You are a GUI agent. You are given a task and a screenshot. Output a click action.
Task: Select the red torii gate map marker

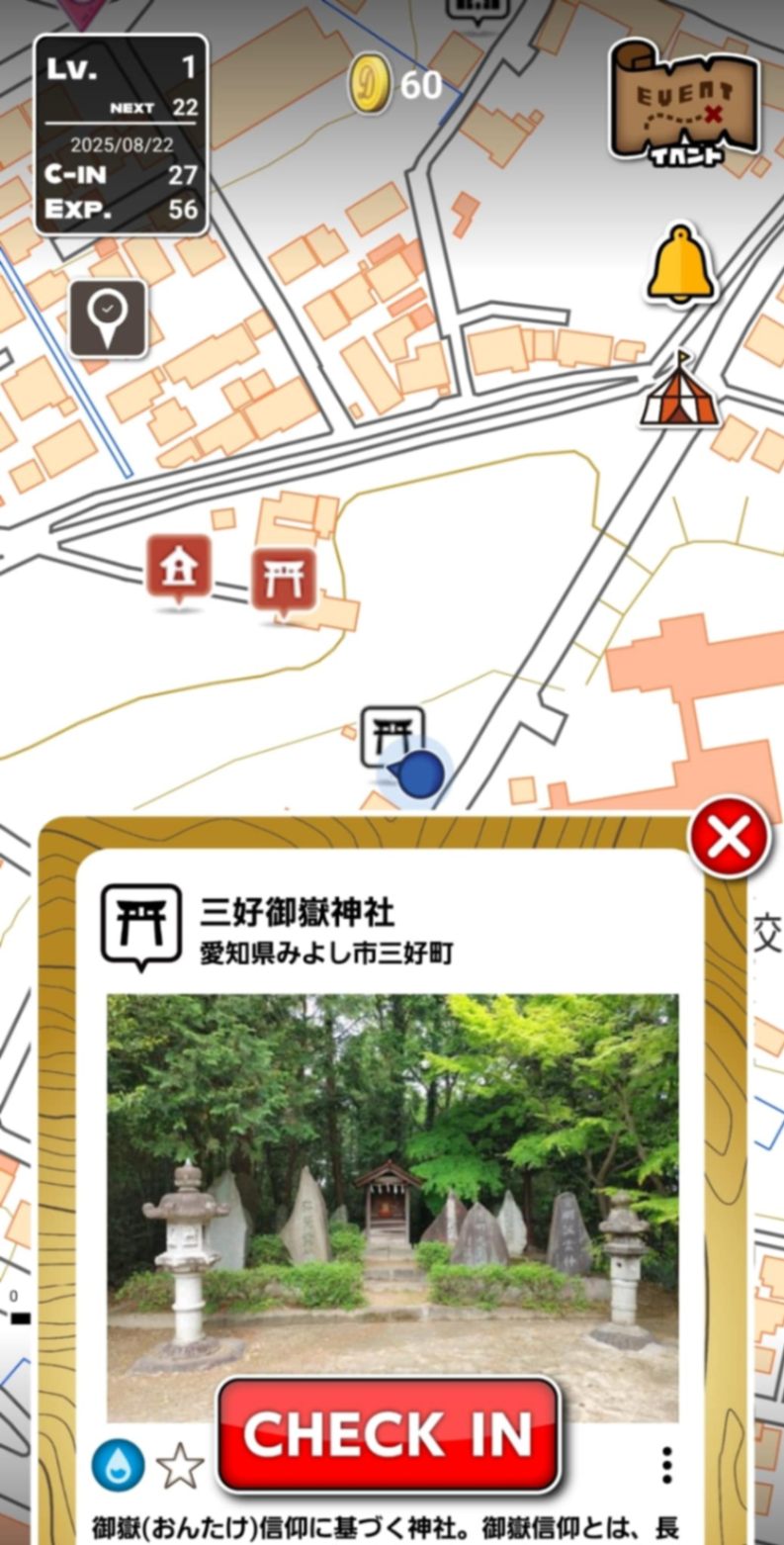pos(284,580)
